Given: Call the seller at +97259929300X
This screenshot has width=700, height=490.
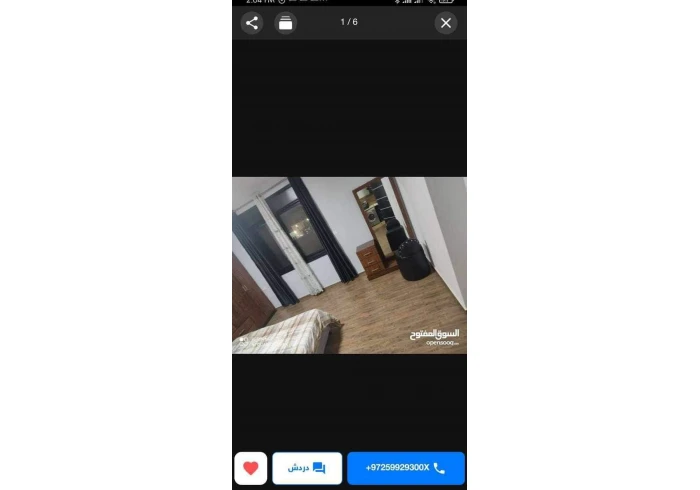Looking at the screenshot, I should point(406,468).
